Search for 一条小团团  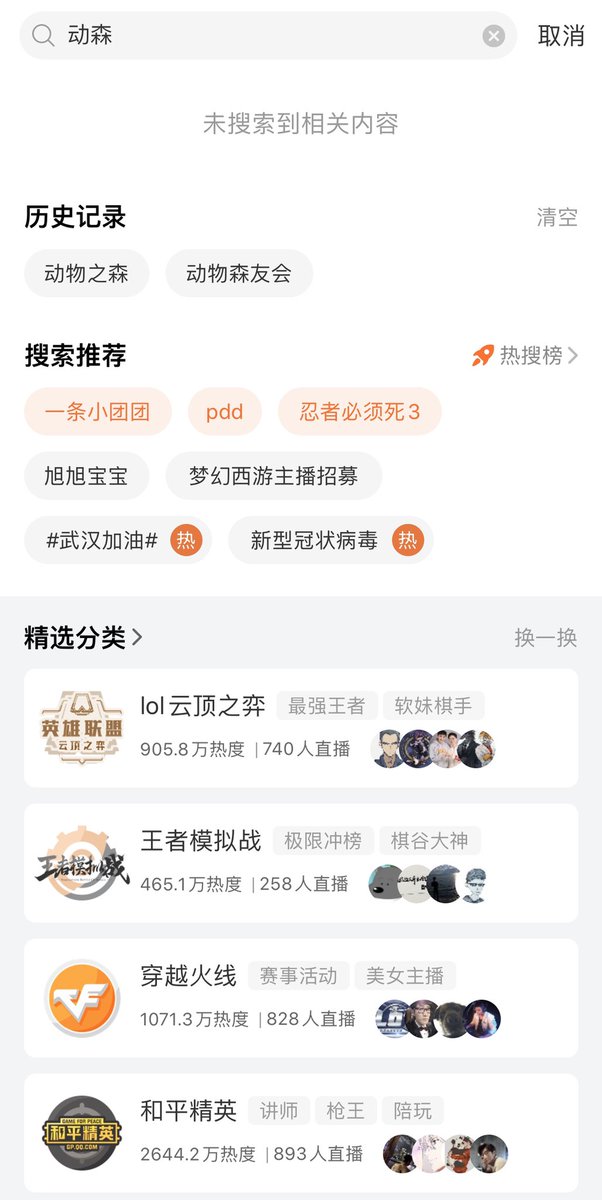[x=98, y=412]
